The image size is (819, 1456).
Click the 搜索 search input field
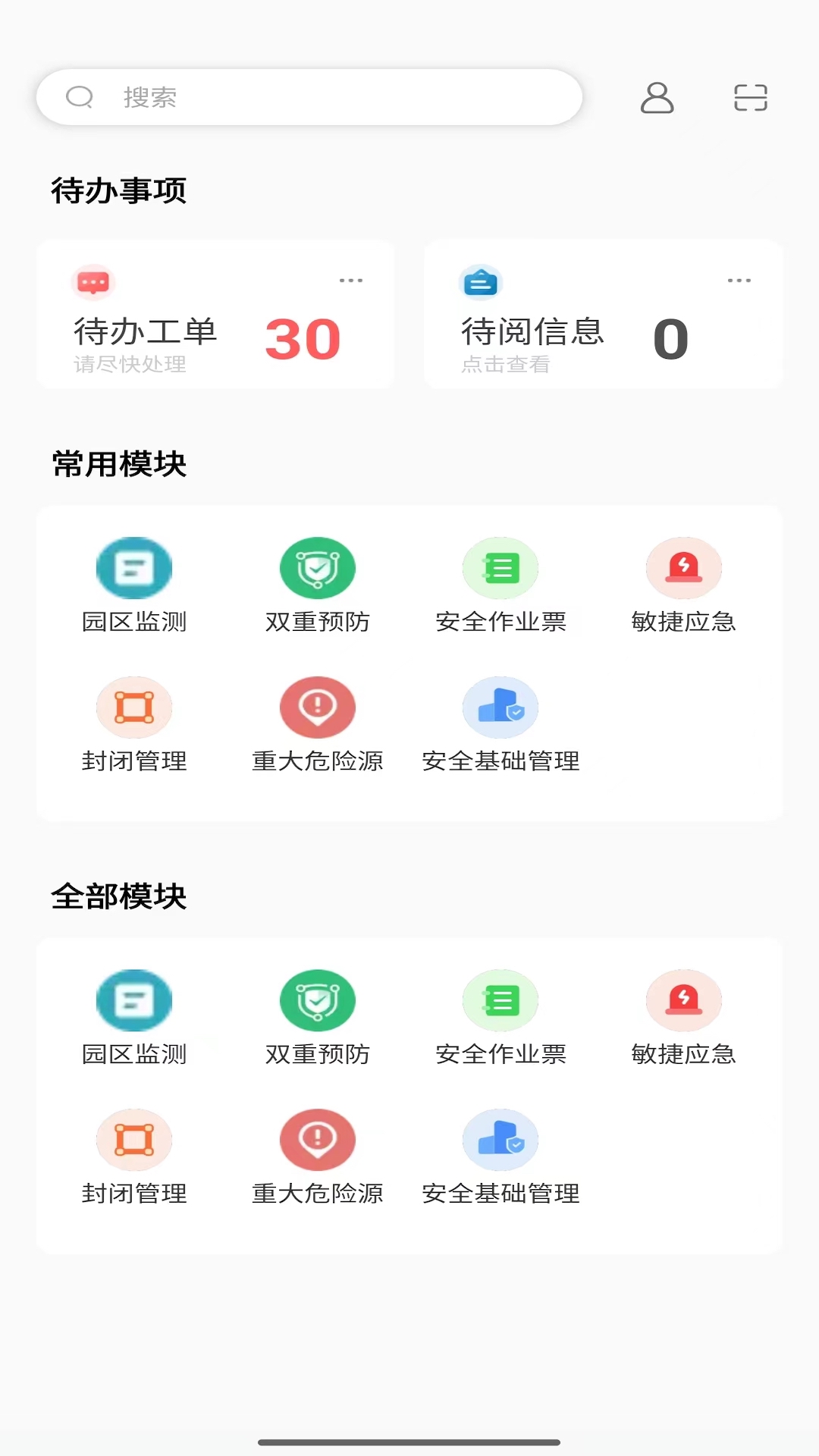tap(309, 96)
